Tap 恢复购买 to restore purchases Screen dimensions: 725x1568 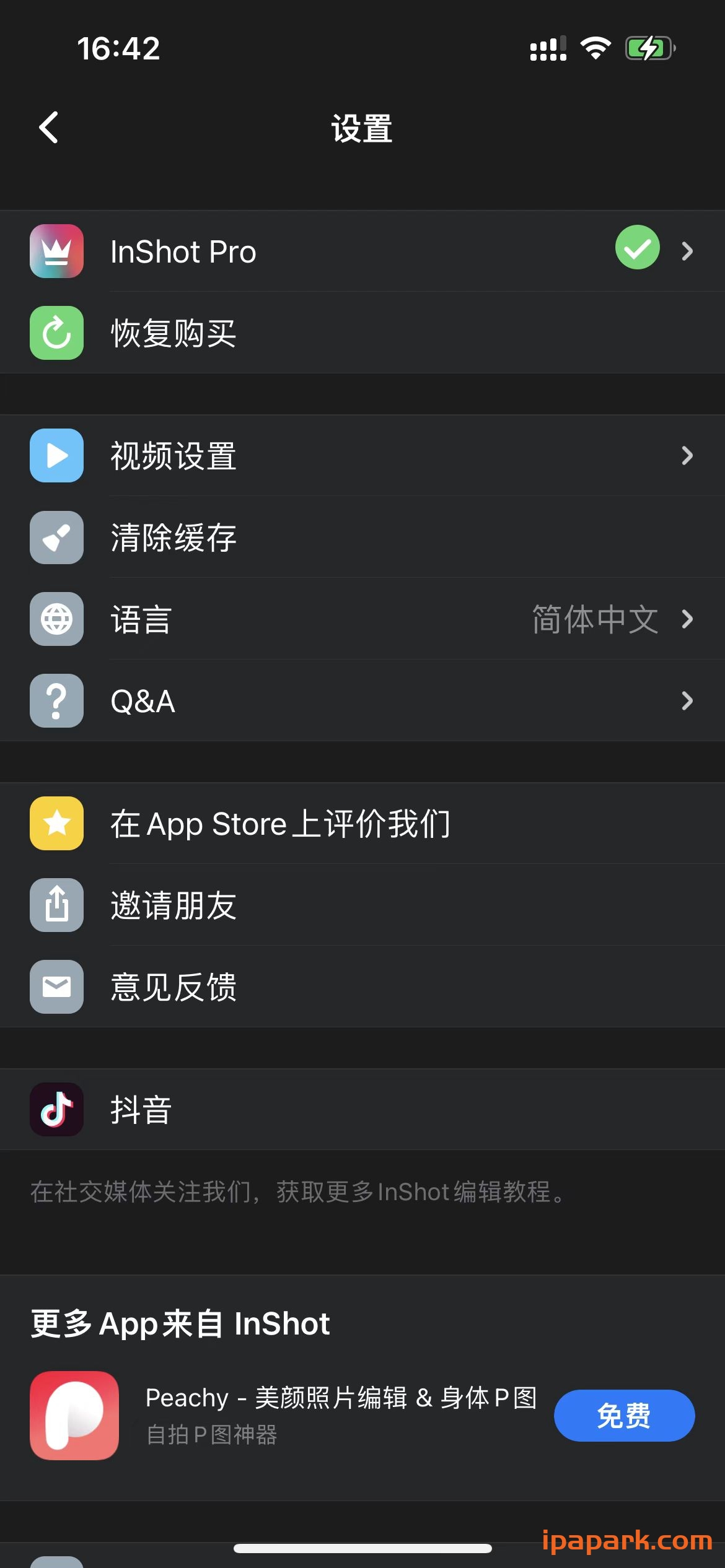(x=174, y=333)
